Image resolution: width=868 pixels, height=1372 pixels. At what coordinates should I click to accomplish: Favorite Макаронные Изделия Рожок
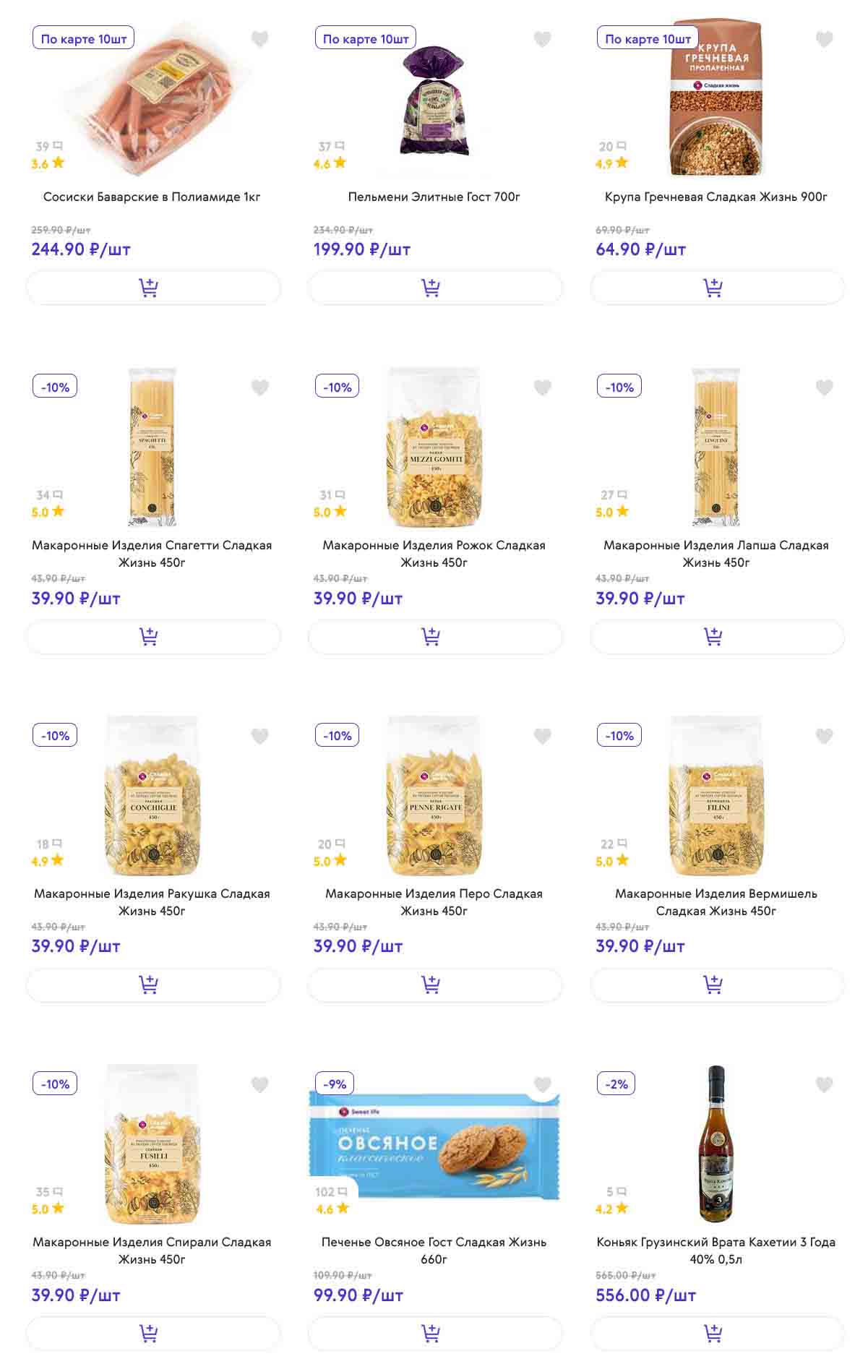pyautogui.click(x=542, y=387)
